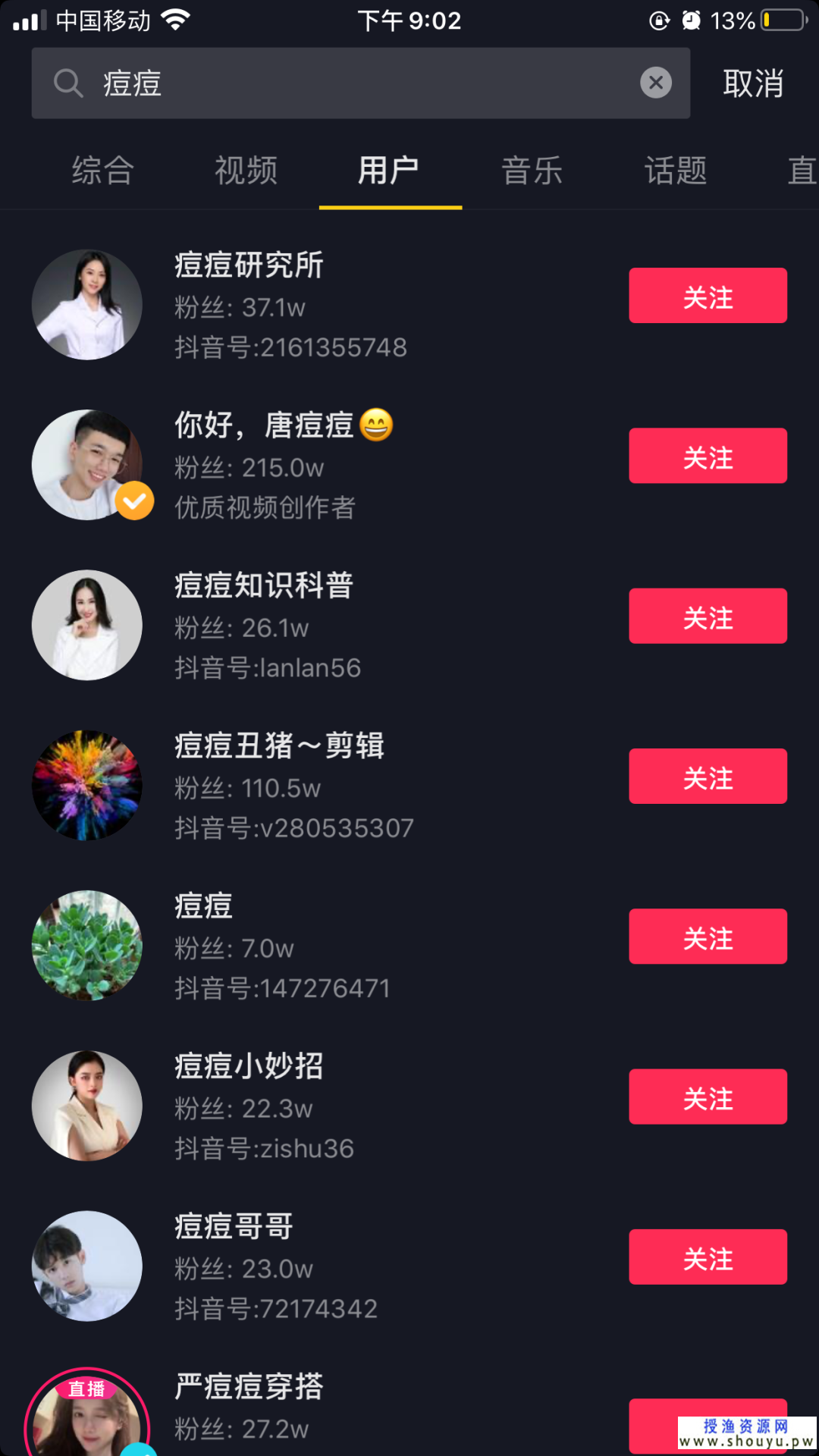
Task: Follow the user 痘痘研究所
Action: 708,296
